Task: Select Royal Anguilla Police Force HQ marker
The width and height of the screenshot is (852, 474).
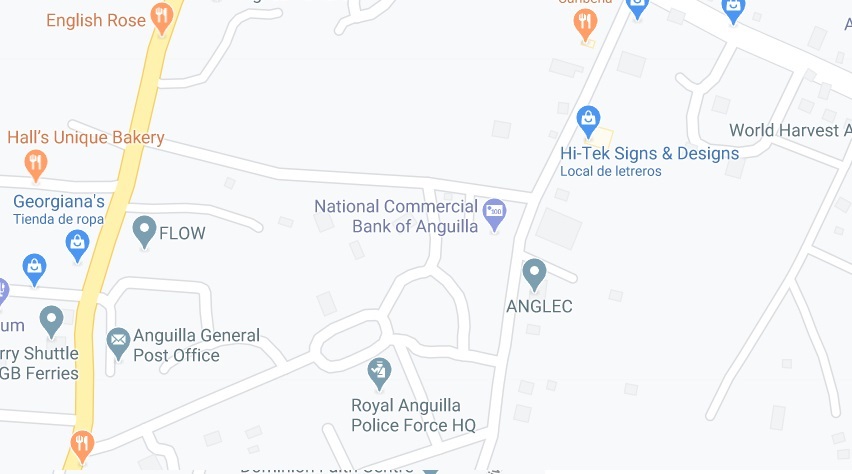Action: 379,372
